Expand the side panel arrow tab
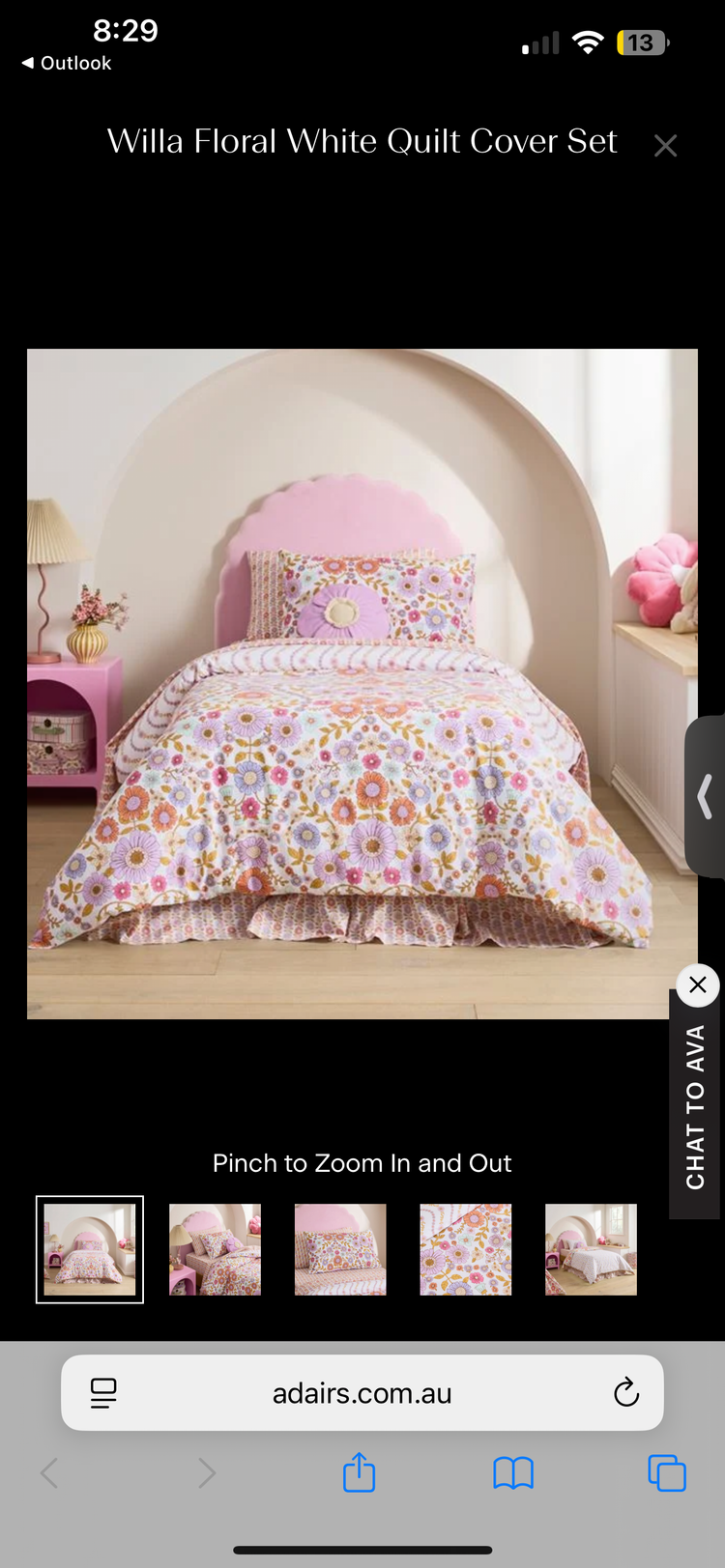 click(706, 796)
